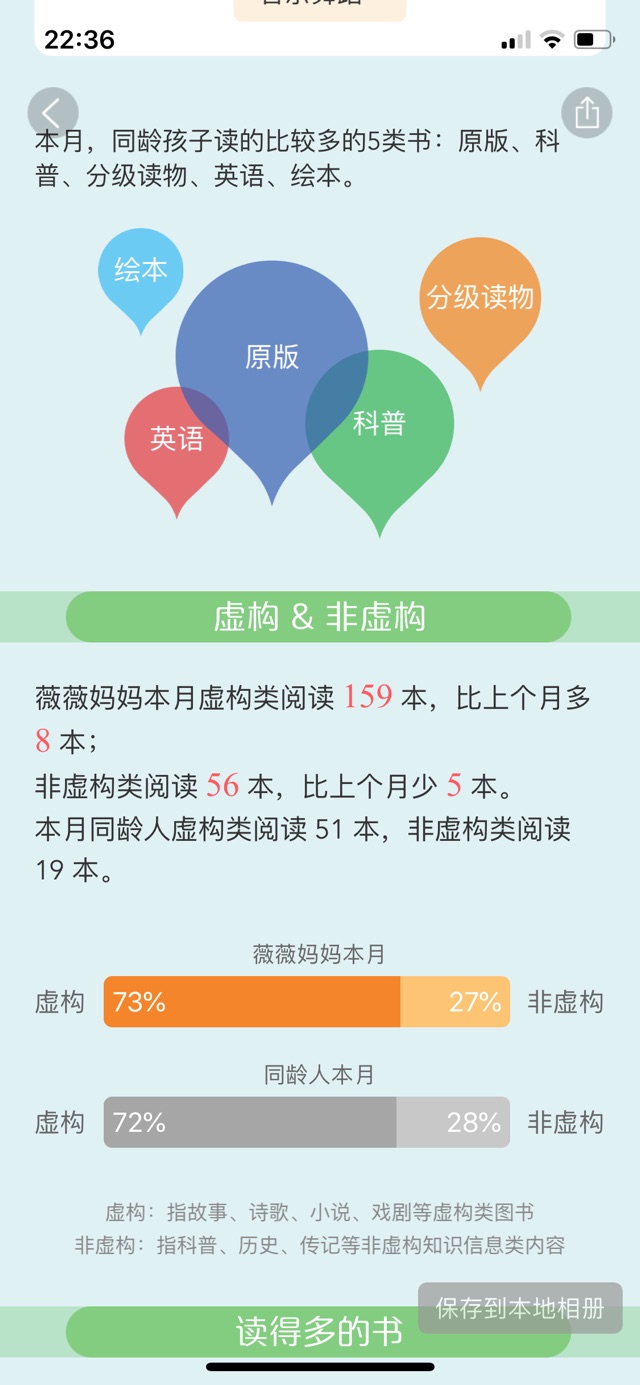Image resolution: width=640 pixels, height=1385 pixels.
Task: Go back using the arrow icon
Action: coord(53,113)
